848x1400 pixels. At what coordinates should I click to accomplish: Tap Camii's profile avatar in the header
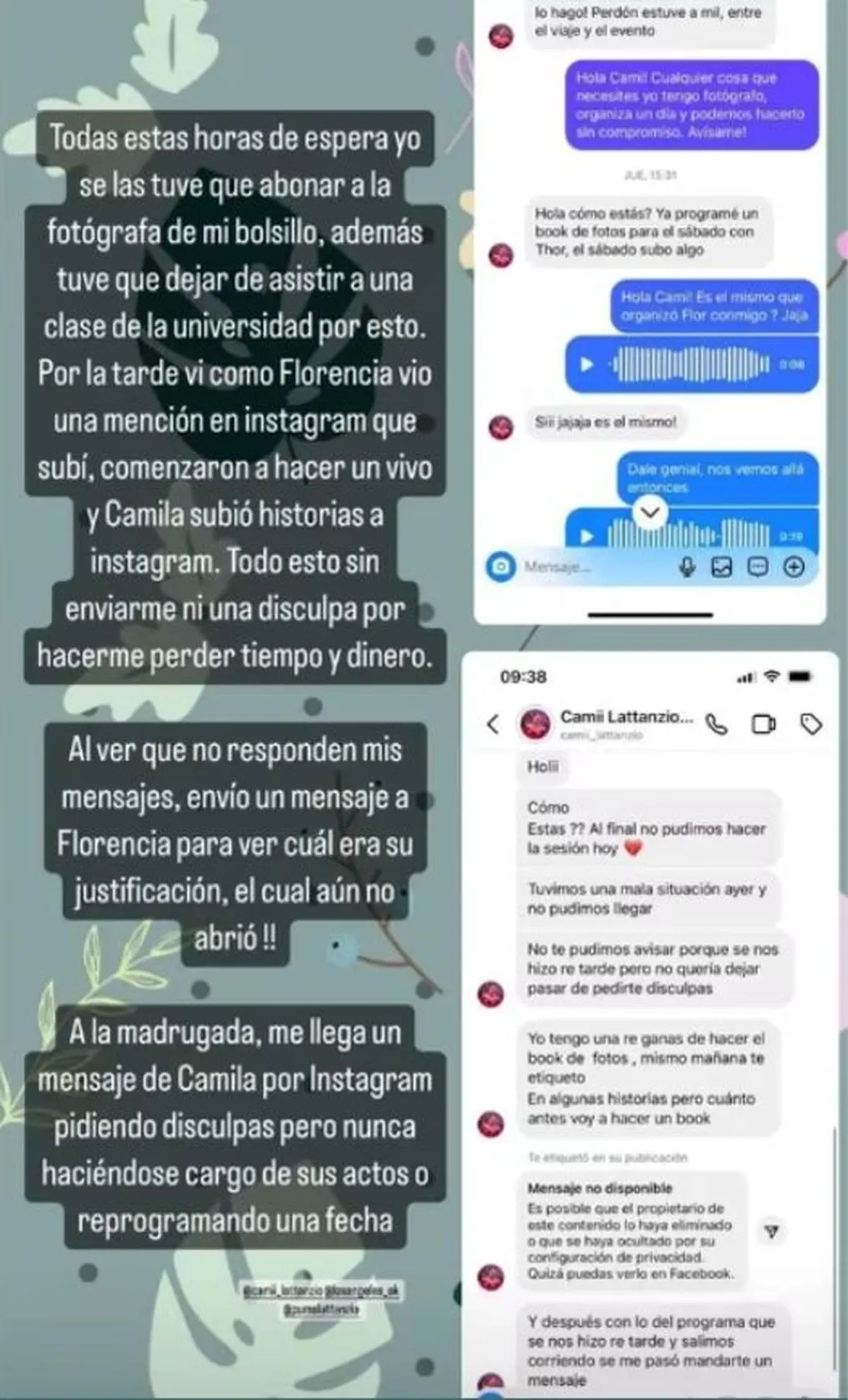[x=533, y=724]
